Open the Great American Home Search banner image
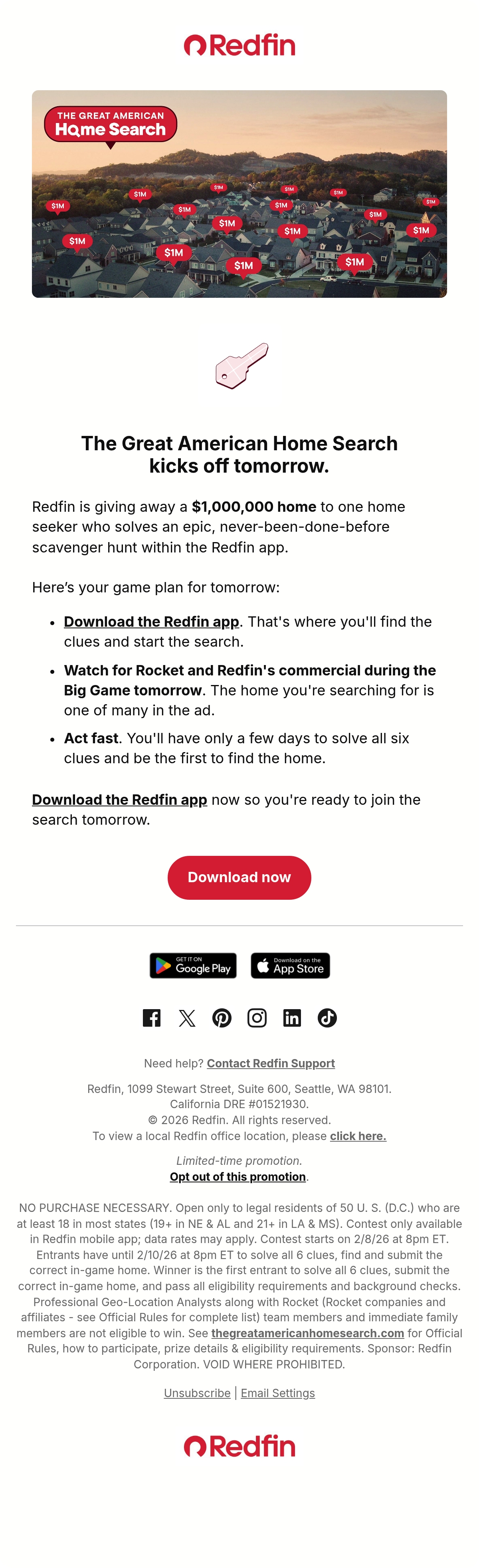479x1568 pixels. (239, 194)
